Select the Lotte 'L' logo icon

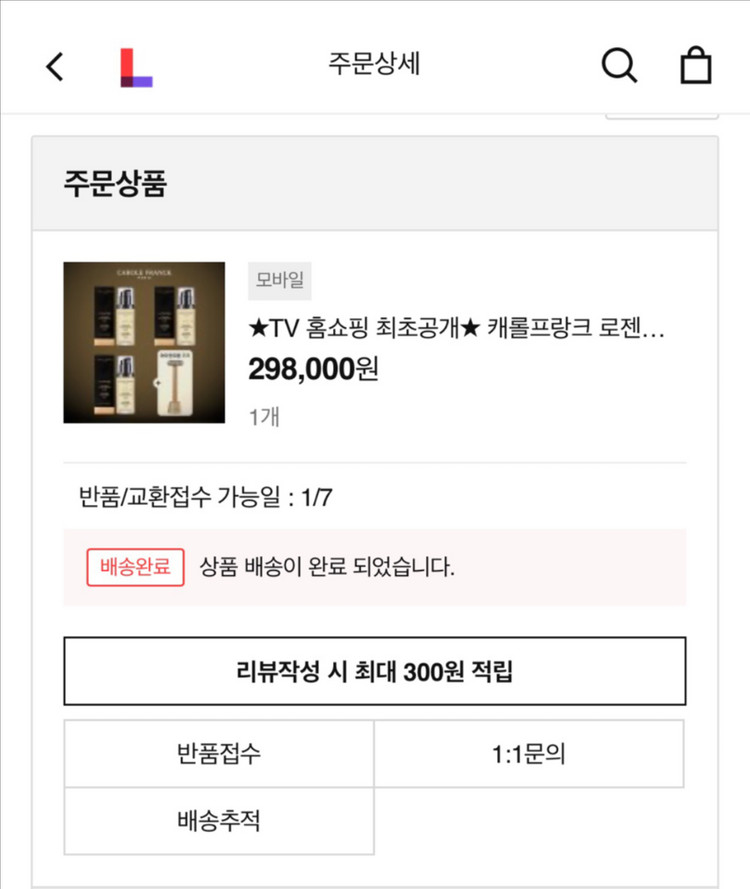pyautogui.click(x=136, y=66)
